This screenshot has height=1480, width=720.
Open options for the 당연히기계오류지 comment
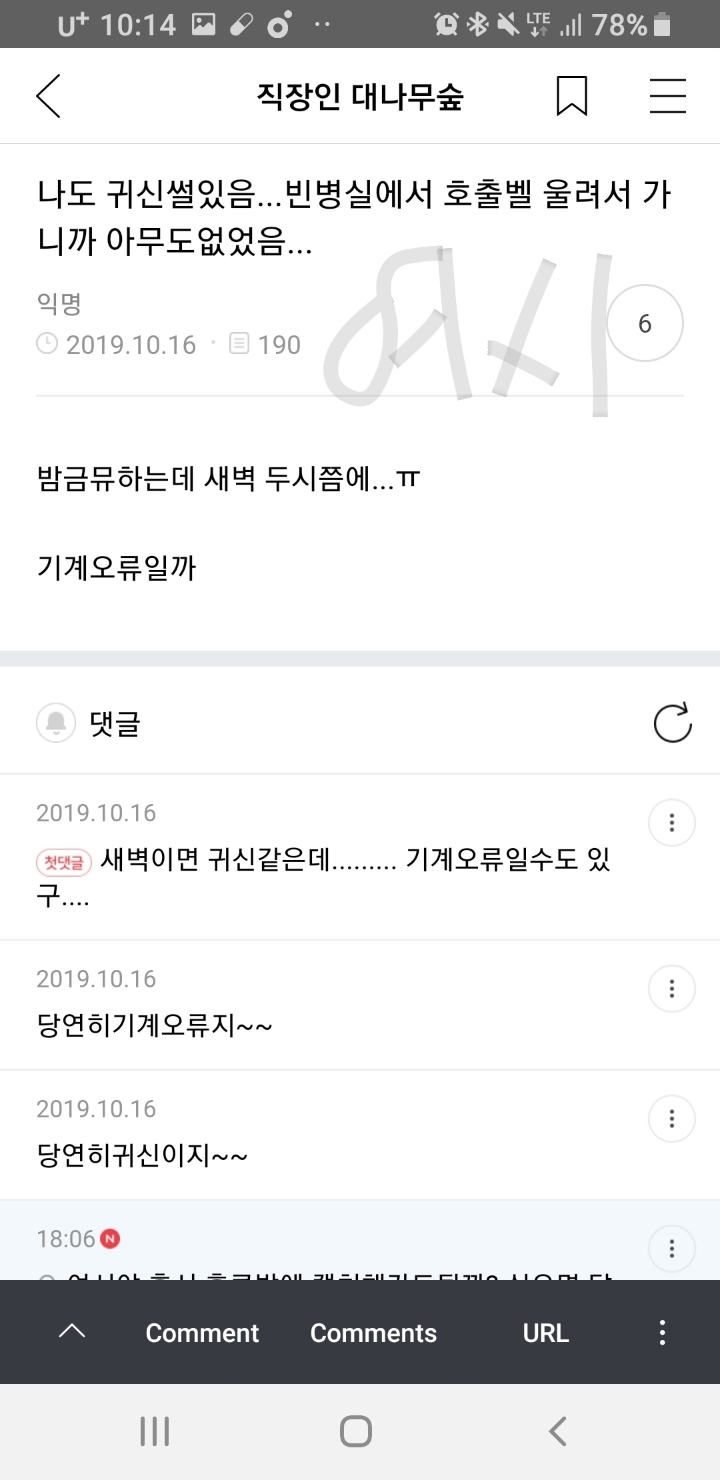tap(672, 989)
